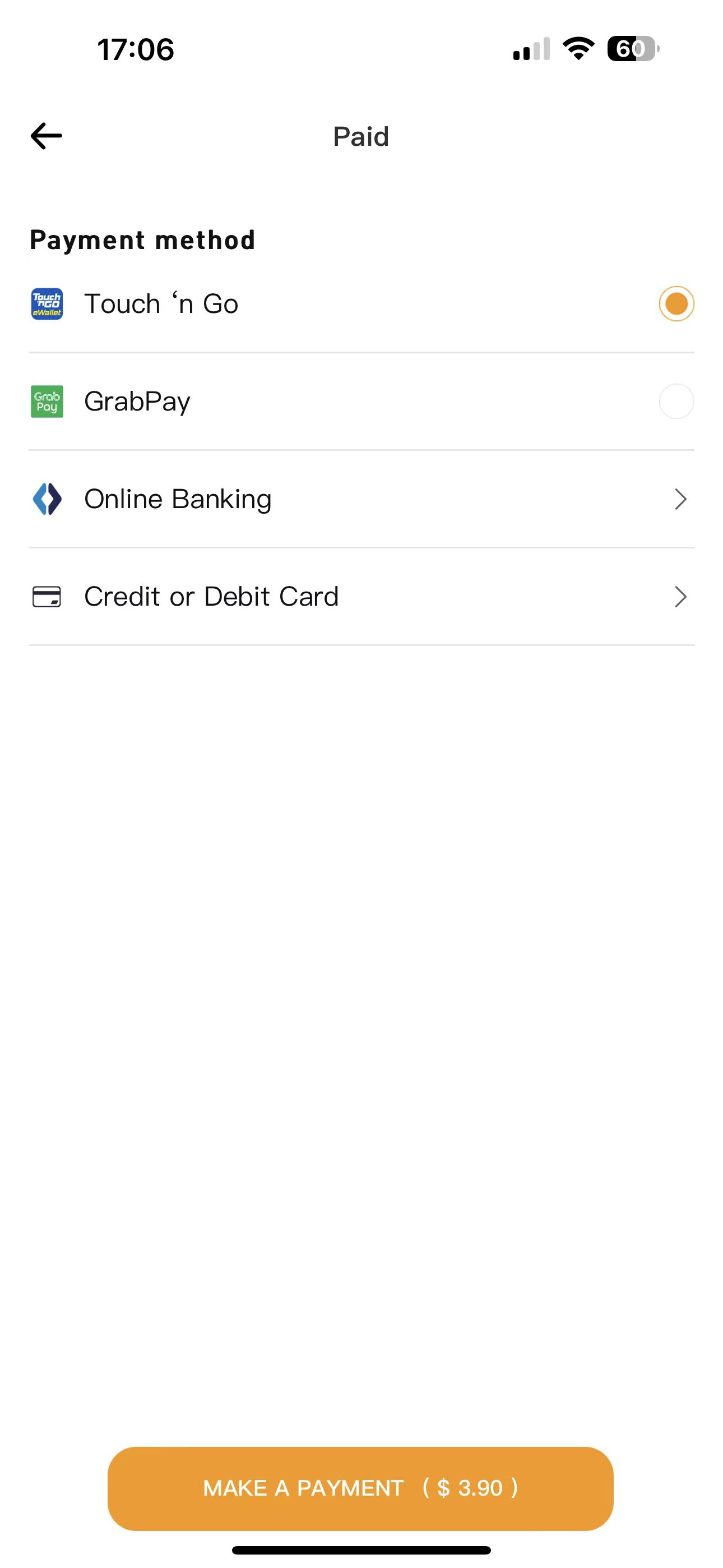Go back using the arrow icon
Screen dimensions: 723x1568
47,136
